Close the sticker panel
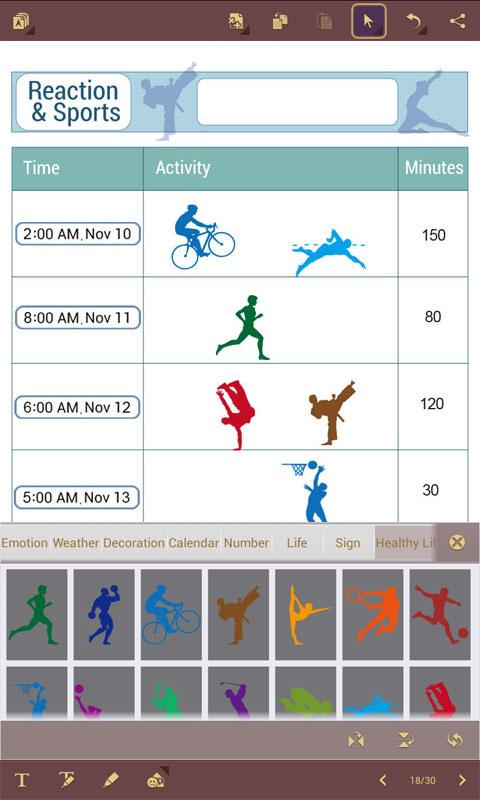This screenshot has height=800, width=480. [457, 542]
